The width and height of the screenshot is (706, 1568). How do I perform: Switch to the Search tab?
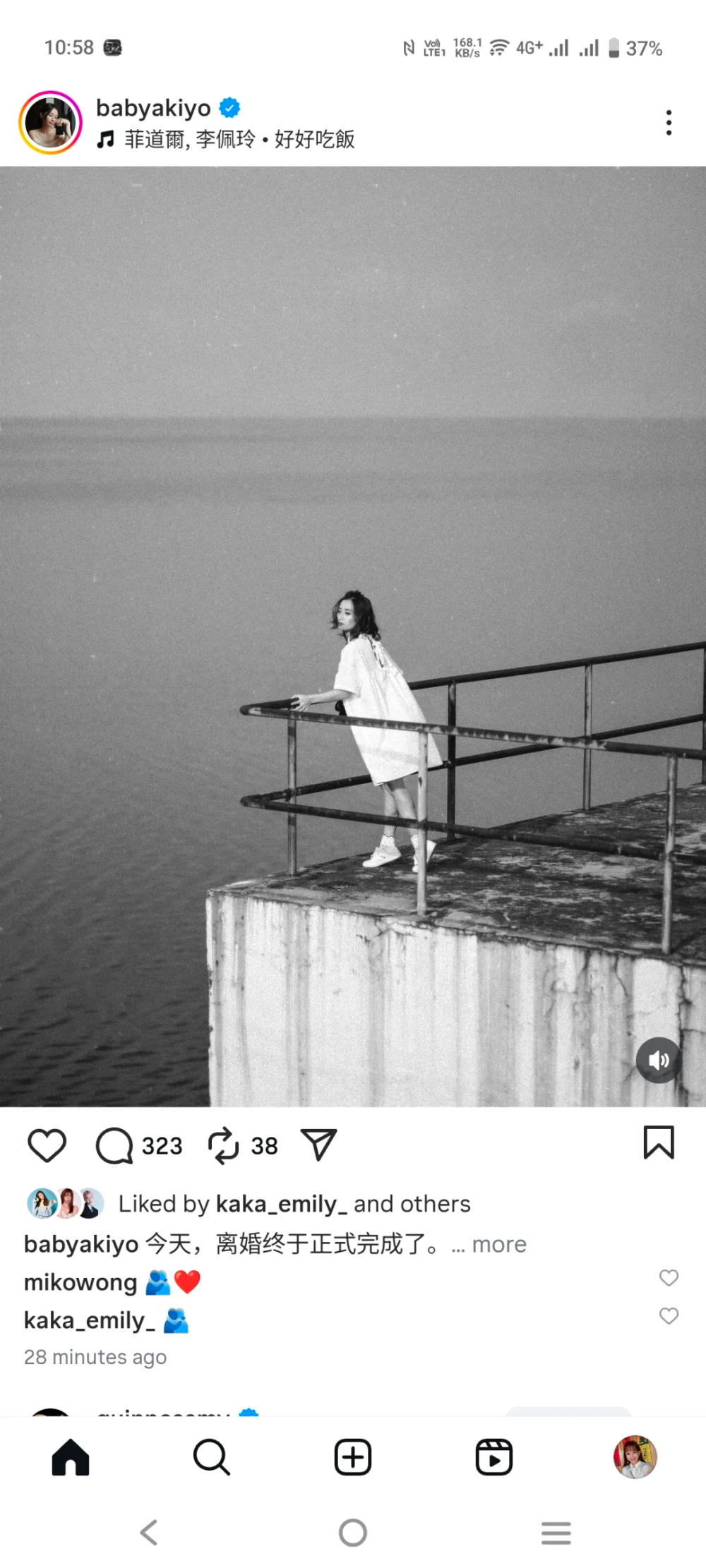pyautogui.click(x=211, y=1457)
